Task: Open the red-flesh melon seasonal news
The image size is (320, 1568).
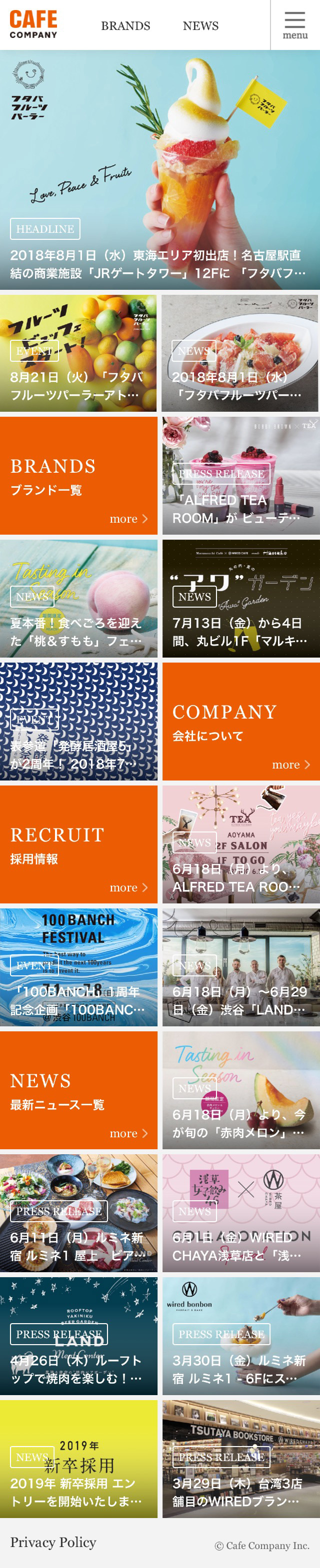Action: coord(241,1090)
